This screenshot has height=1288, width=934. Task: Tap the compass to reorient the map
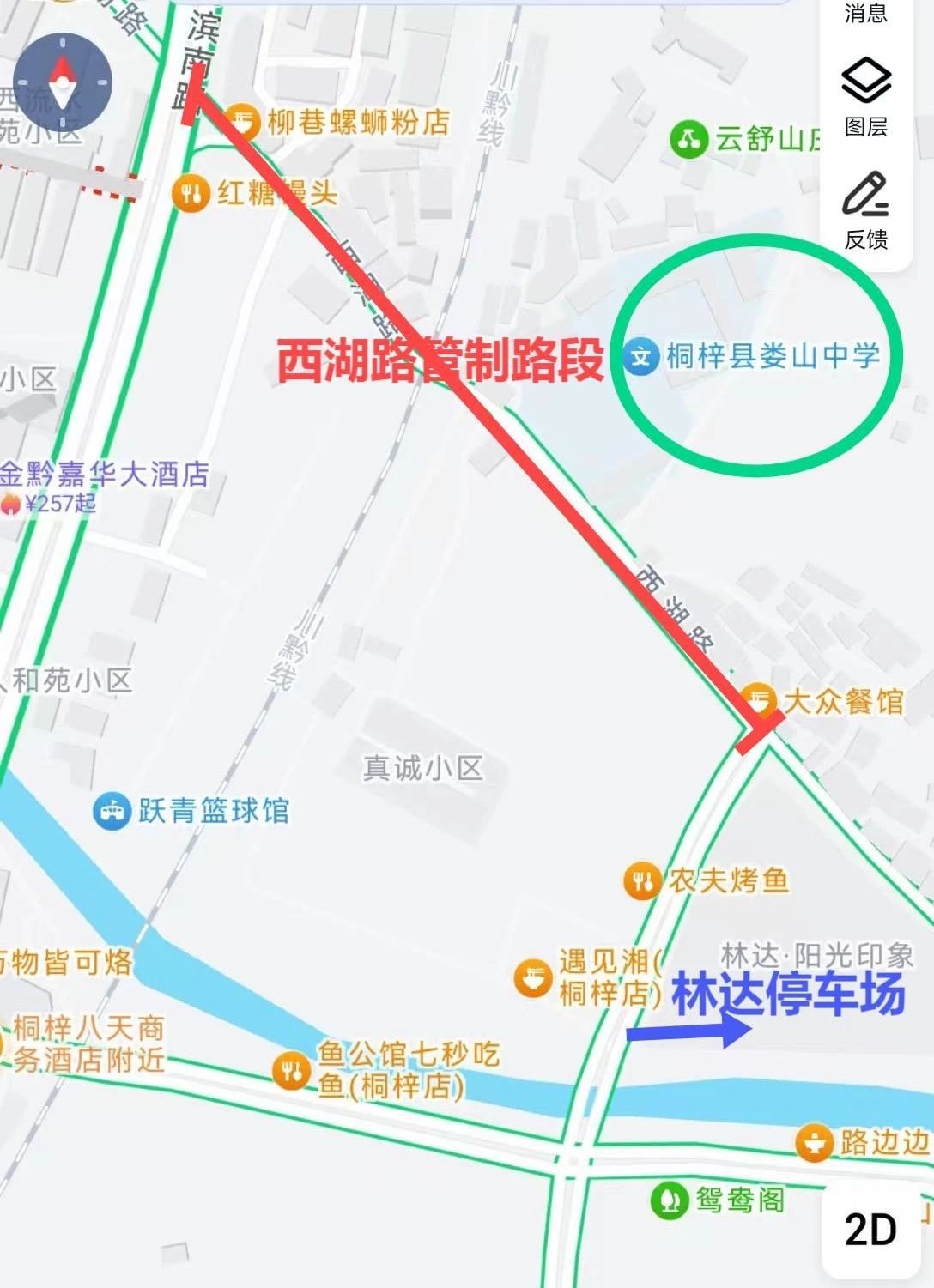tap(63, 83)
